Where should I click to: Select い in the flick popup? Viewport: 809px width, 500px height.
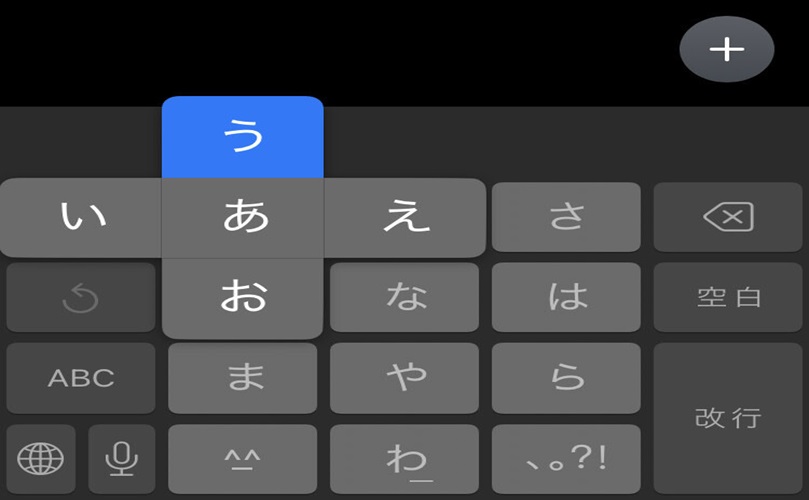pos(81,217)
